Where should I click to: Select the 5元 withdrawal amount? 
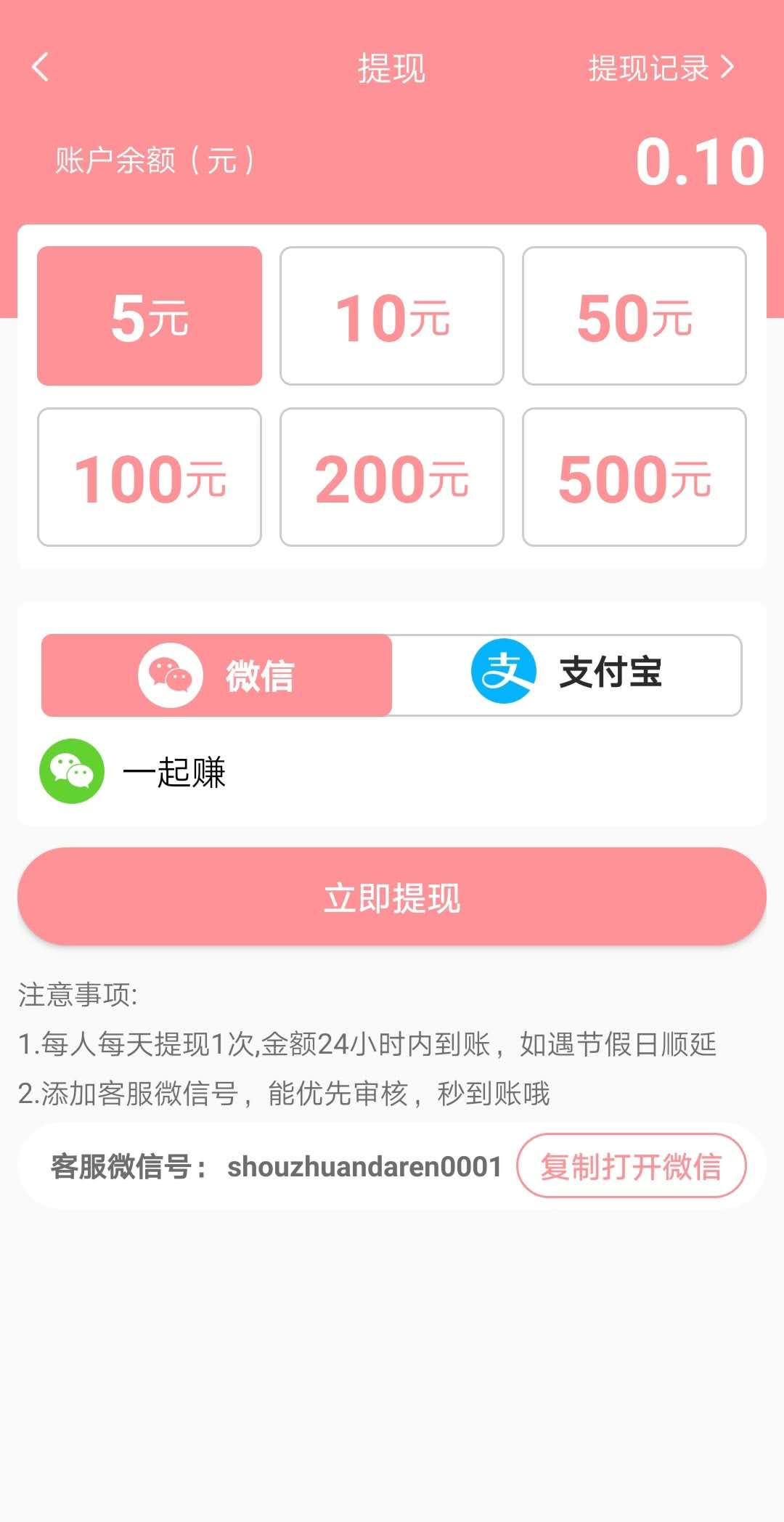pos(150,316)
